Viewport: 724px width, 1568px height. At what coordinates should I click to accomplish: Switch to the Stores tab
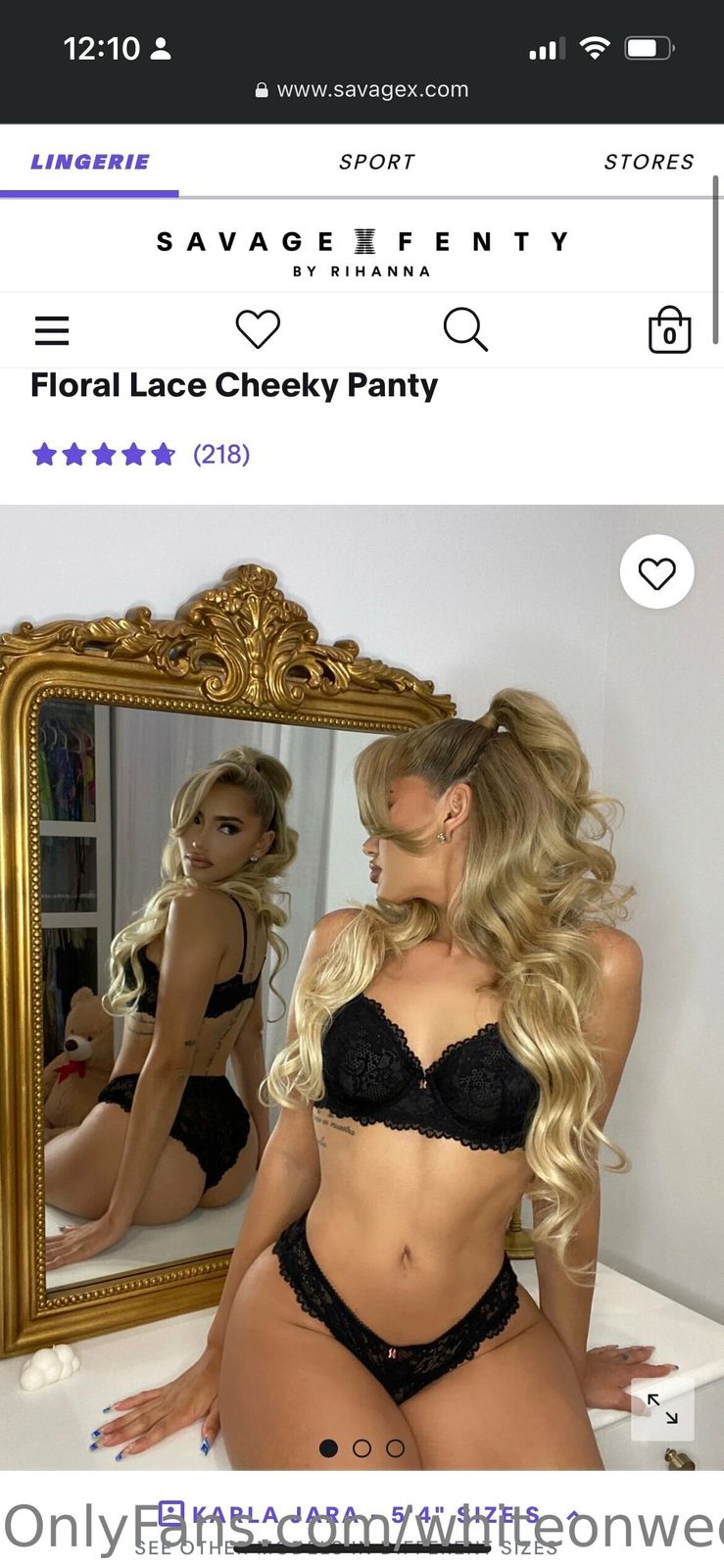(x=648, y=162)
